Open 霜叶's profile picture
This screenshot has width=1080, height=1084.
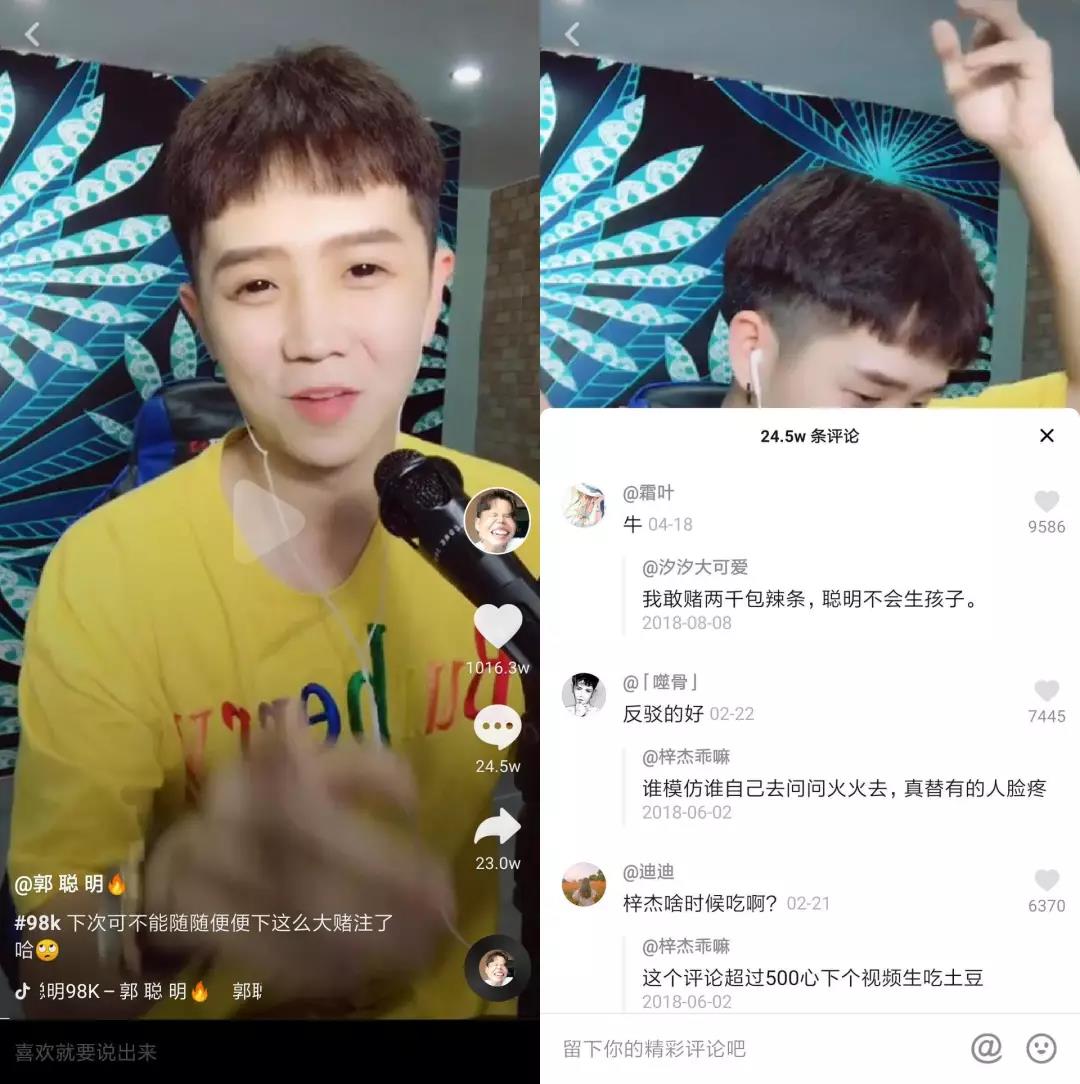[584, 505]
